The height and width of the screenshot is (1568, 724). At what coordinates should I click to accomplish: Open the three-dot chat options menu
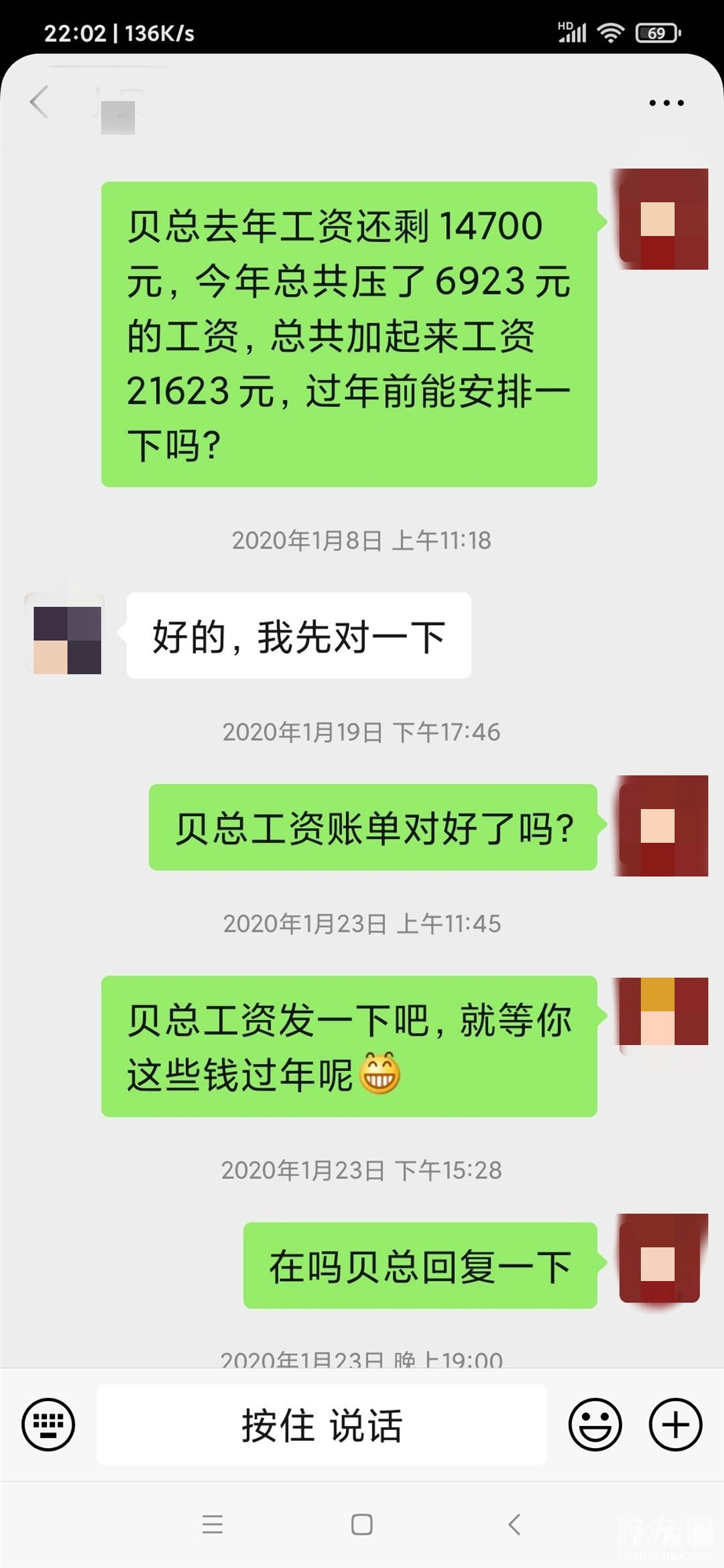[x=666, y=103]
